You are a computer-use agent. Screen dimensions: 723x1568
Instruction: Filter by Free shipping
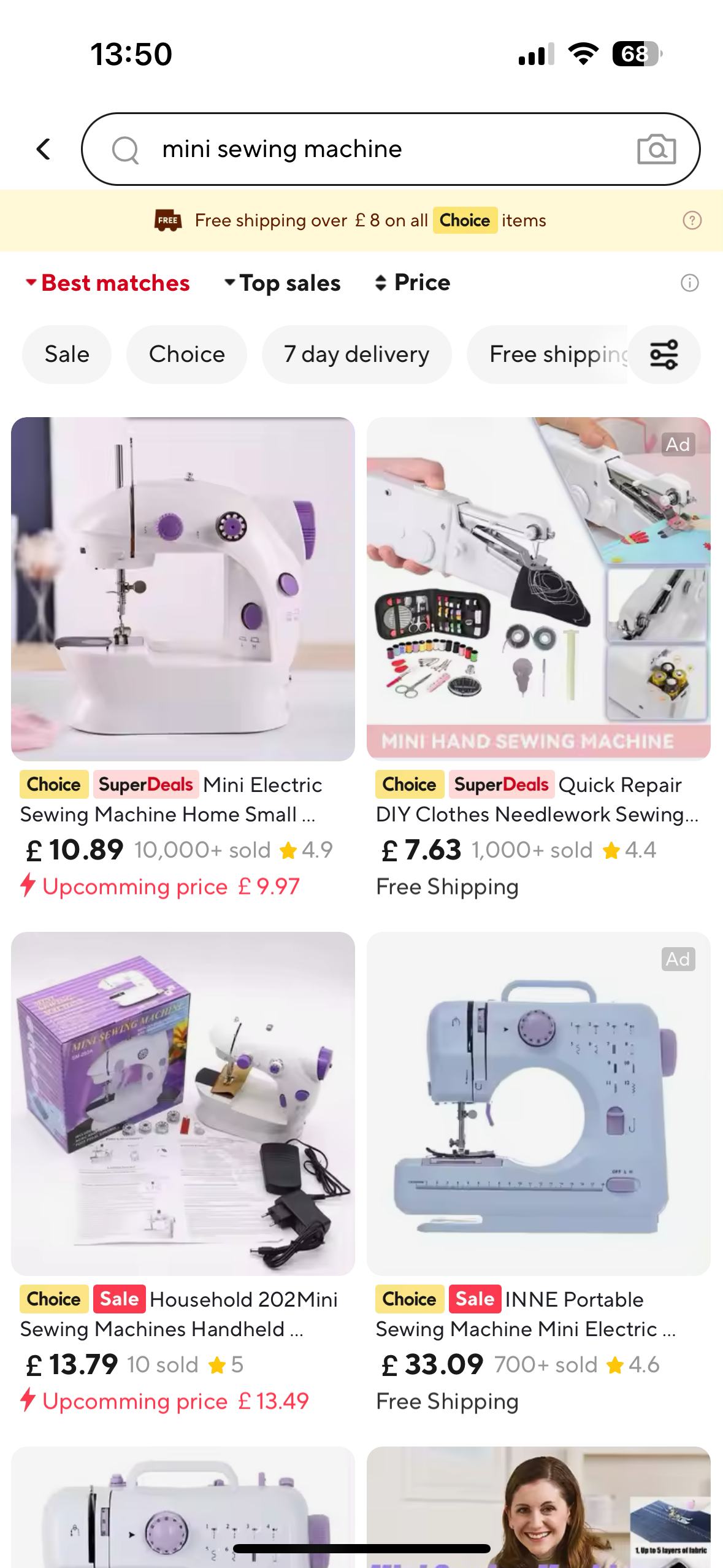point(548,354)
